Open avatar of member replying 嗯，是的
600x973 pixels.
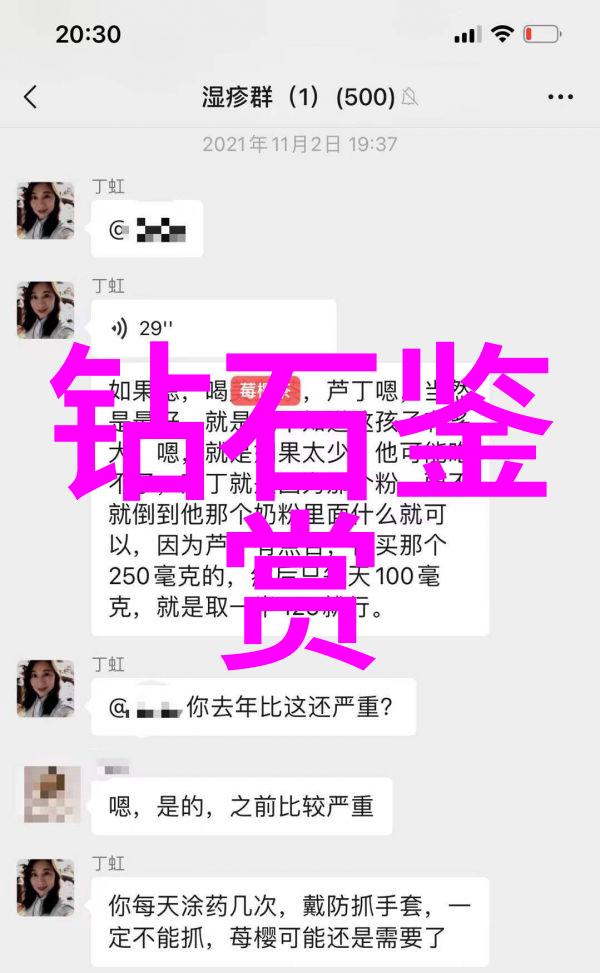(x=52, y=795)
